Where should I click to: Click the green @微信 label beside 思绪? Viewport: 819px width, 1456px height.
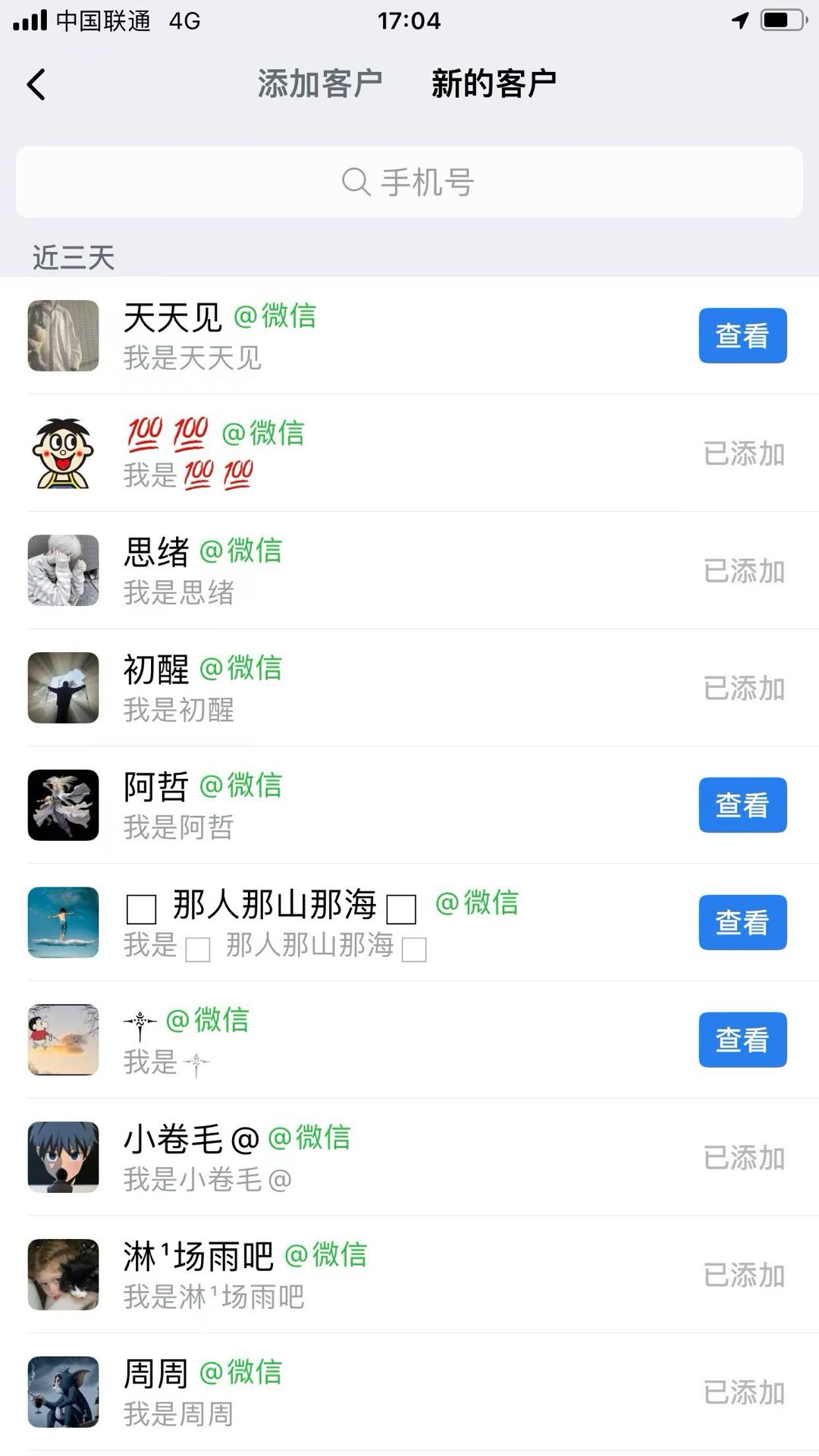pos(241,551)
